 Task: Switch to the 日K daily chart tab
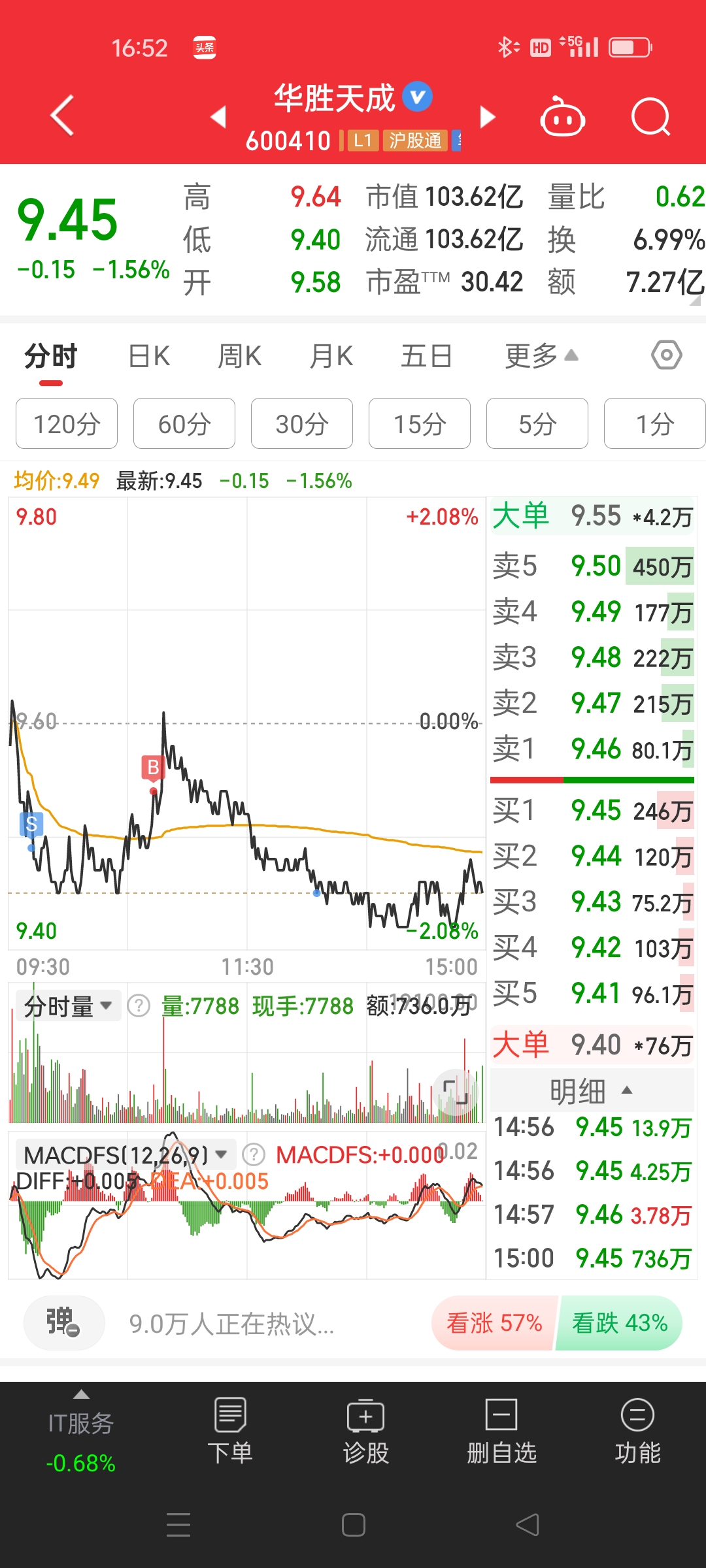click(x=148, y=355)
